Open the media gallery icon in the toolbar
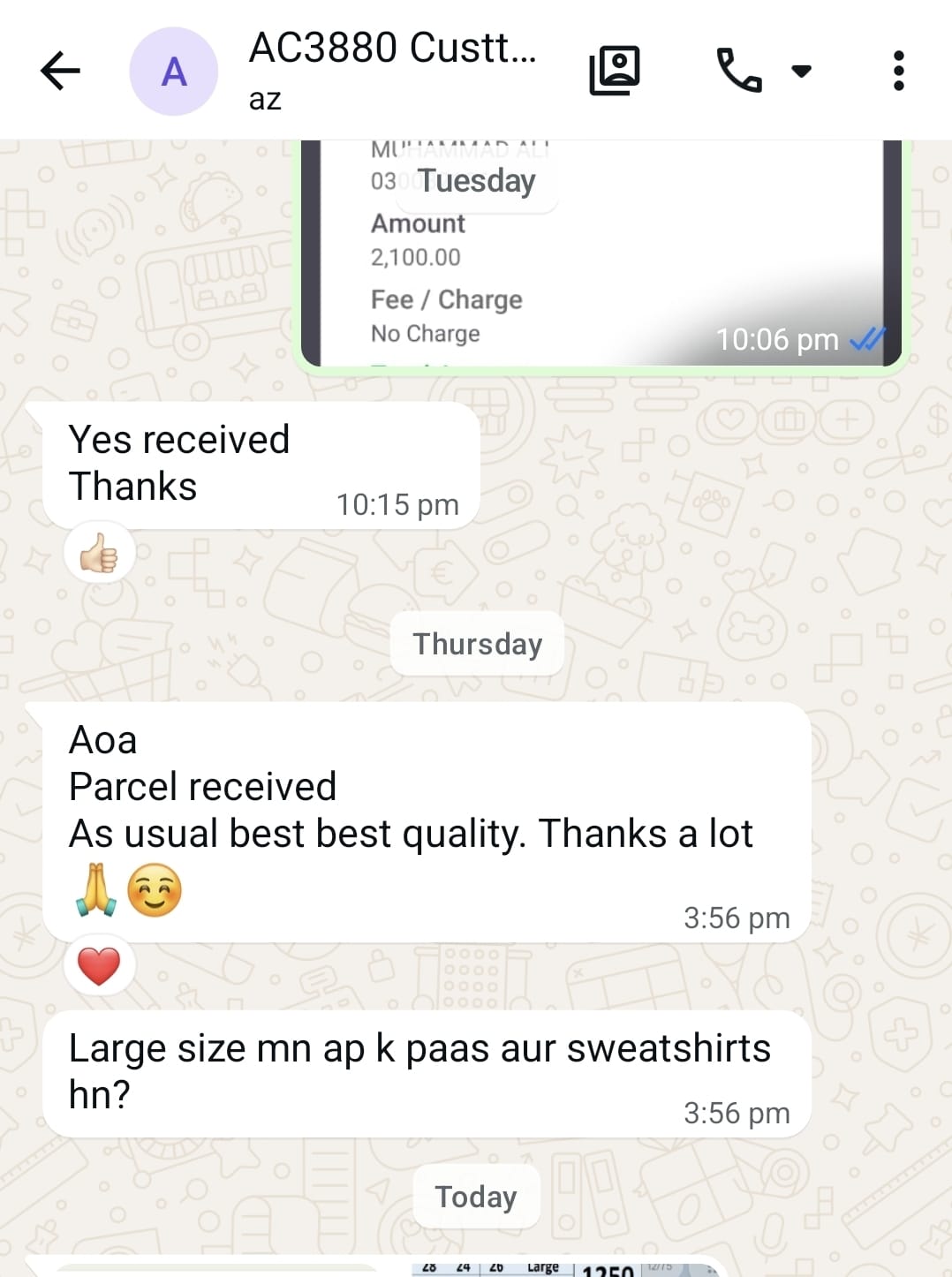The height and width of the screenshot is (1277, 952). (614, 71)
